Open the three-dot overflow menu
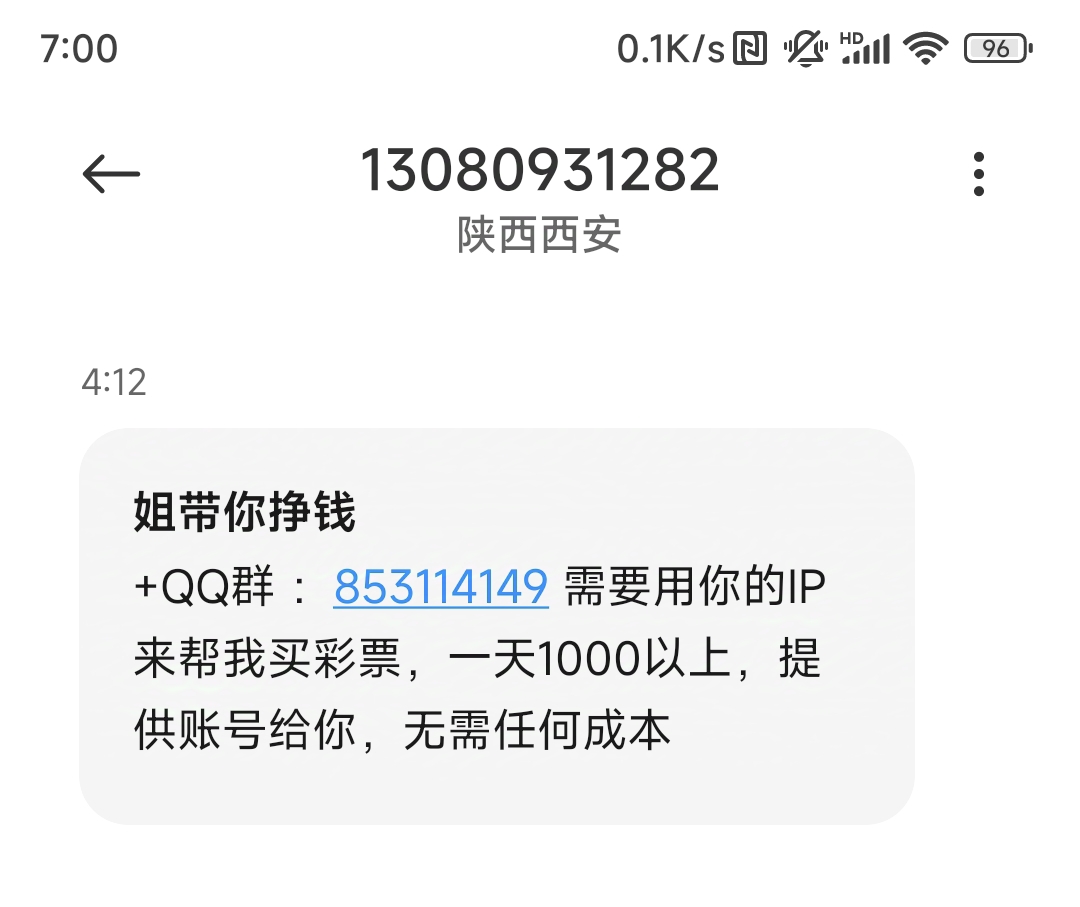 pos(979,174)
